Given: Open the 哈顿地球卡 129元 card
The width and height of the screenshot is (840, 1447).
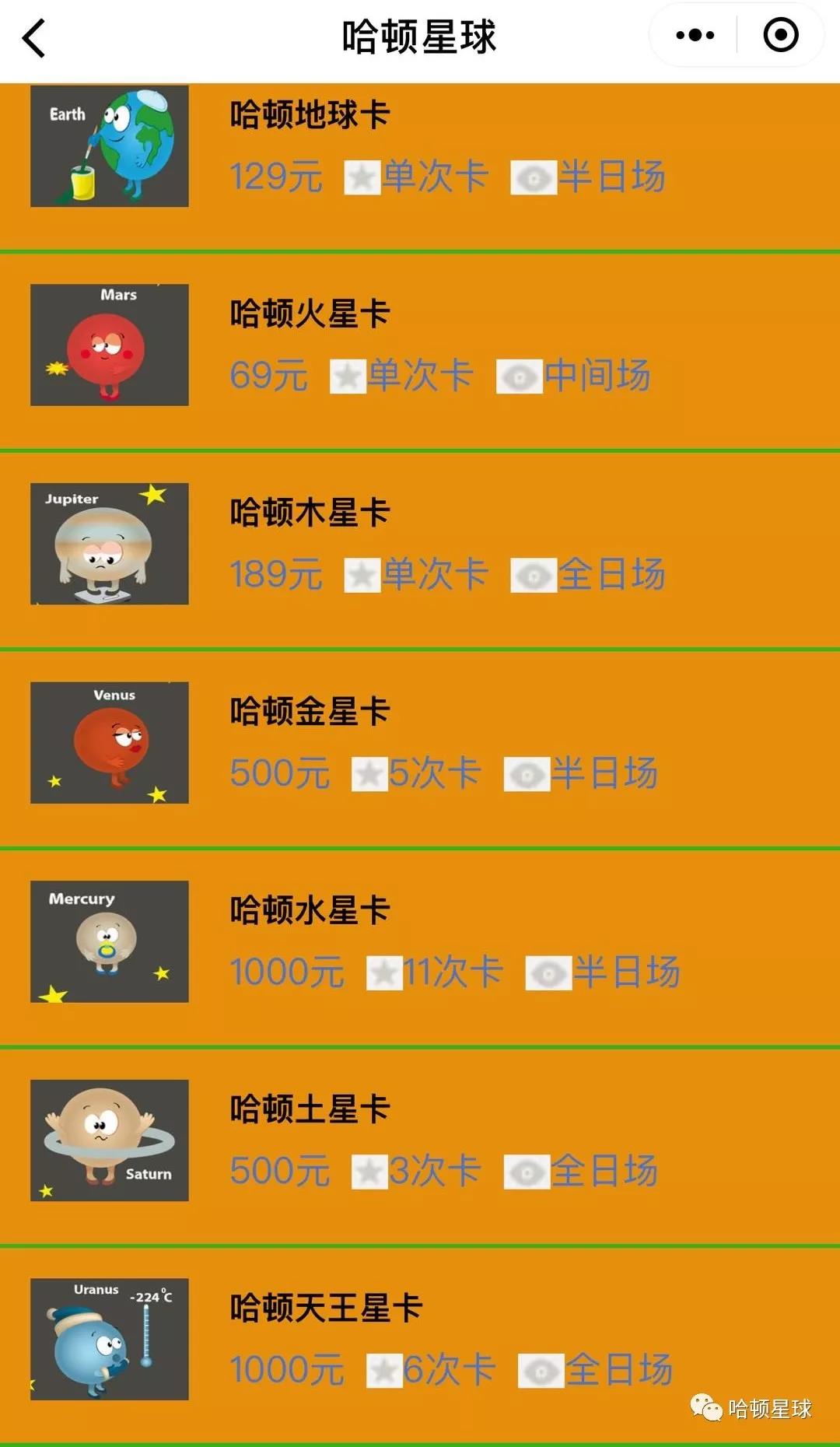Looking at the screenshot, I should [x=420, y=148].
